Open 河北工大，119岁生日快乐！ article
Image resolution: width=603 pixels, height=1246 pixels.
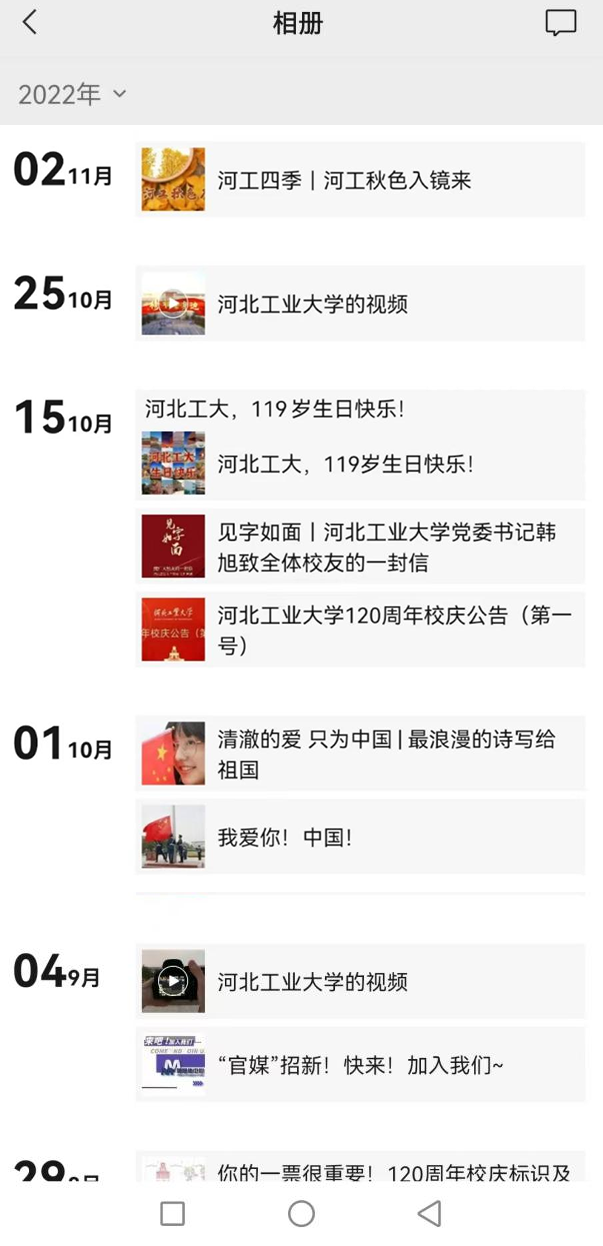click(360, 464)
